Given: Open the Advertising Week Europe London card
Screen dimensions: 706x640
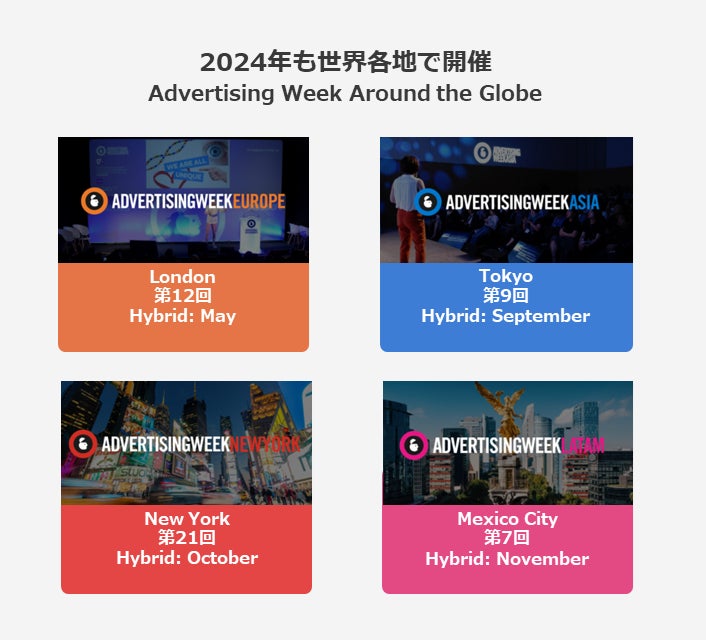Looking at the screenshot, I should click(x=183, y=244).
